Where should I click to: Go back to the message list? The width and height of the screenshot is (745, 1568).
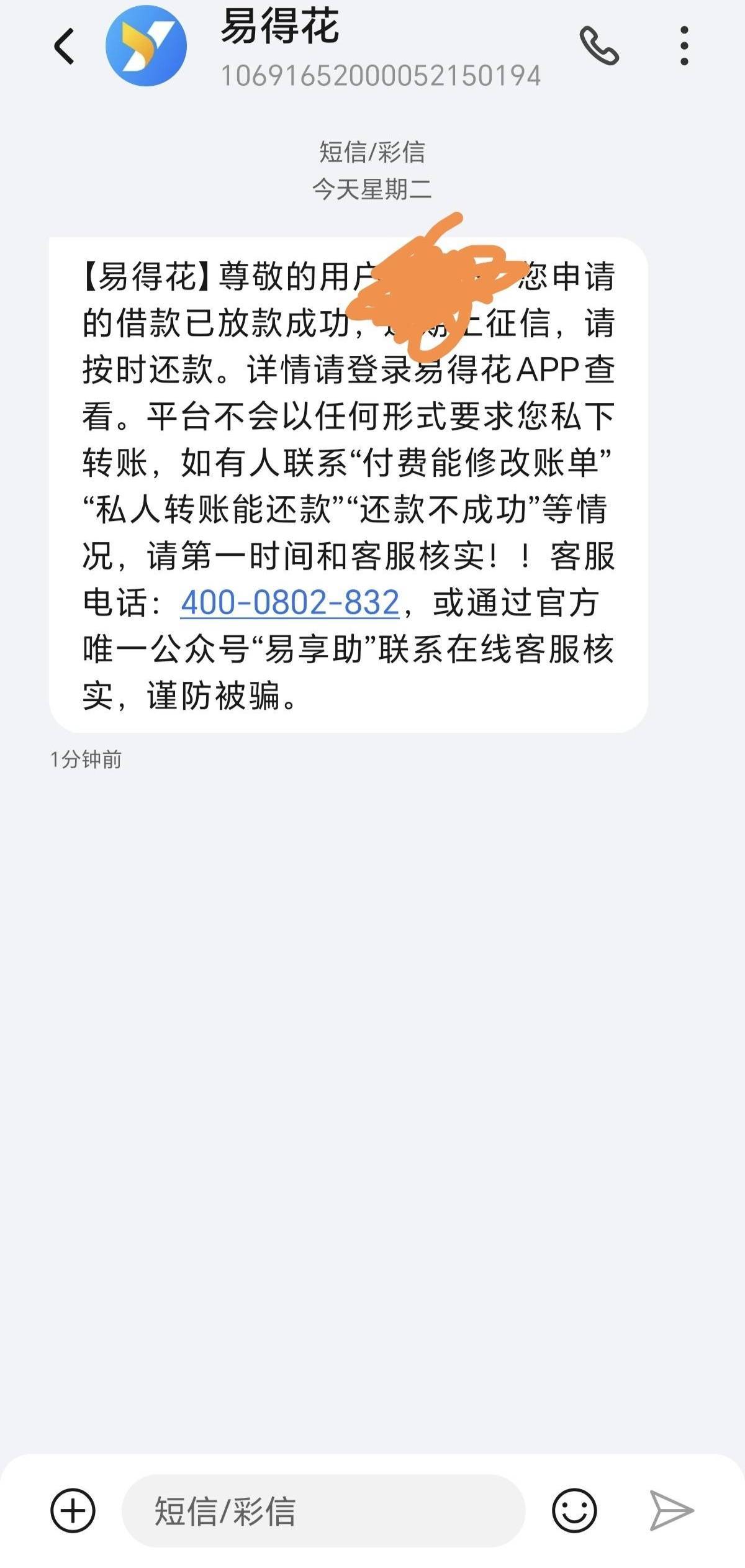65,46
